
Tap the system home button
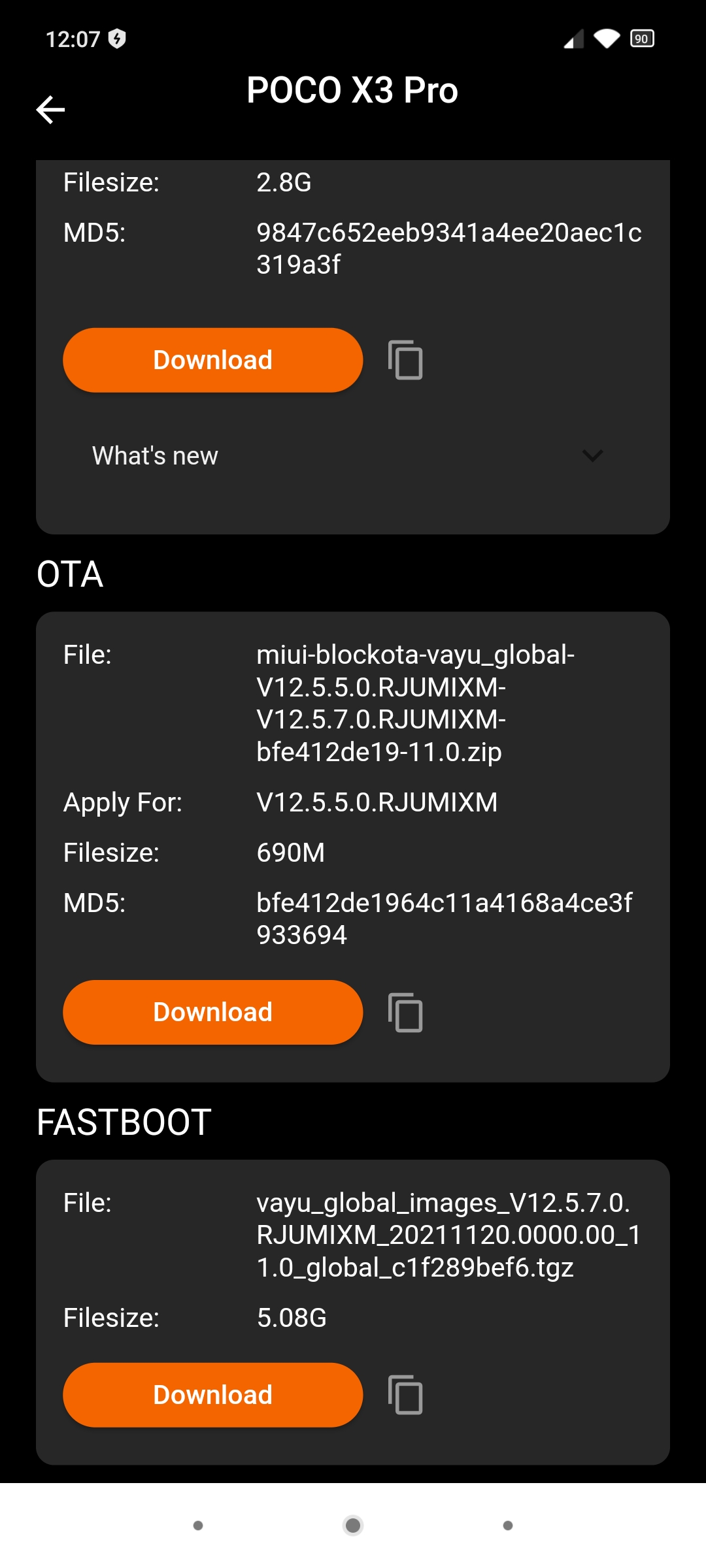tap(353, 1526)
